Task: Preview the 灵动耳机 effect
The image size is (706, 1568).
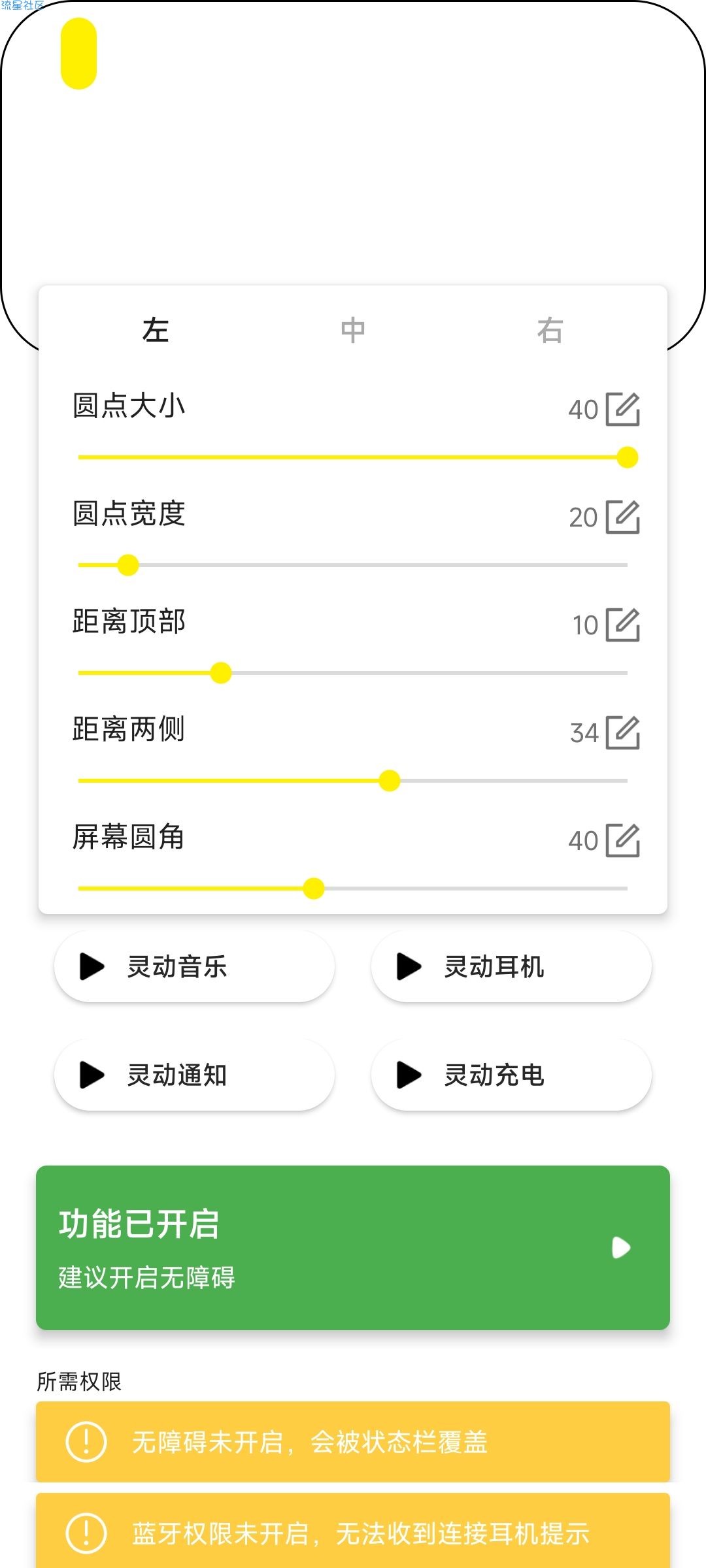Action: 511,967
